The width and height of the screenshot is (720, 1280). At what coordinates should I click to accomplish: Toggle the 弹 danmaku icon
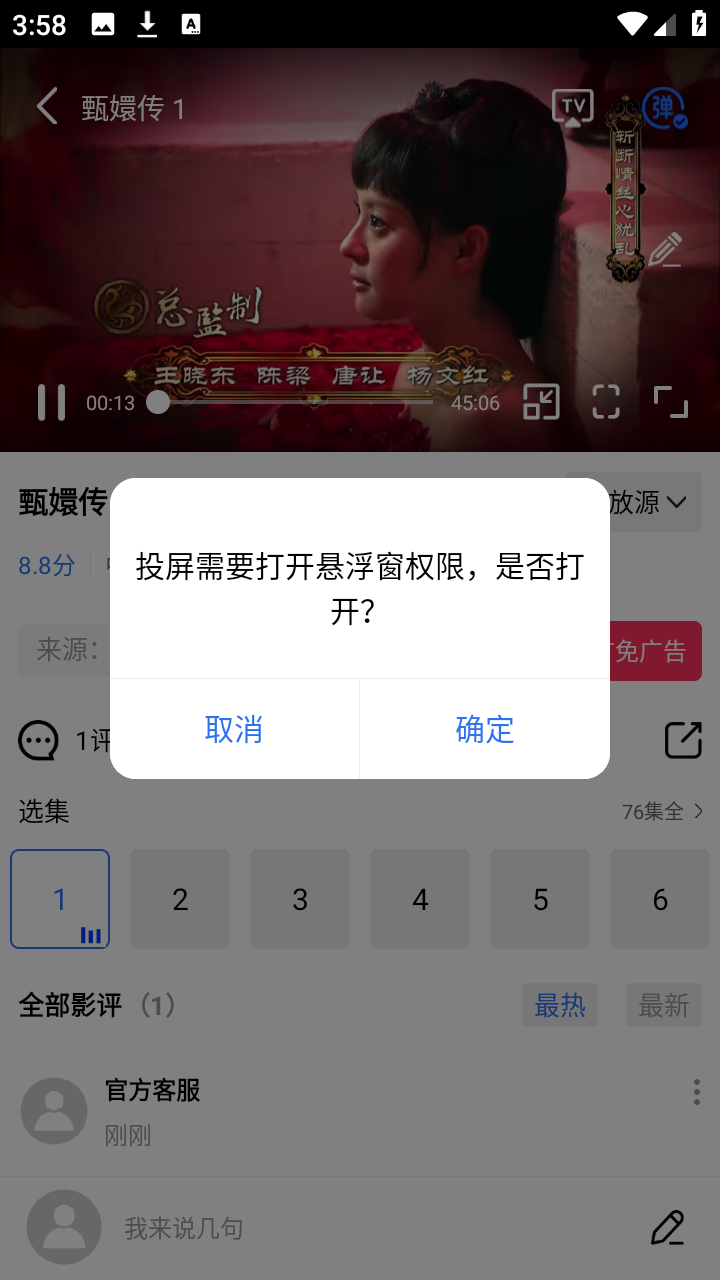[664, 108]
